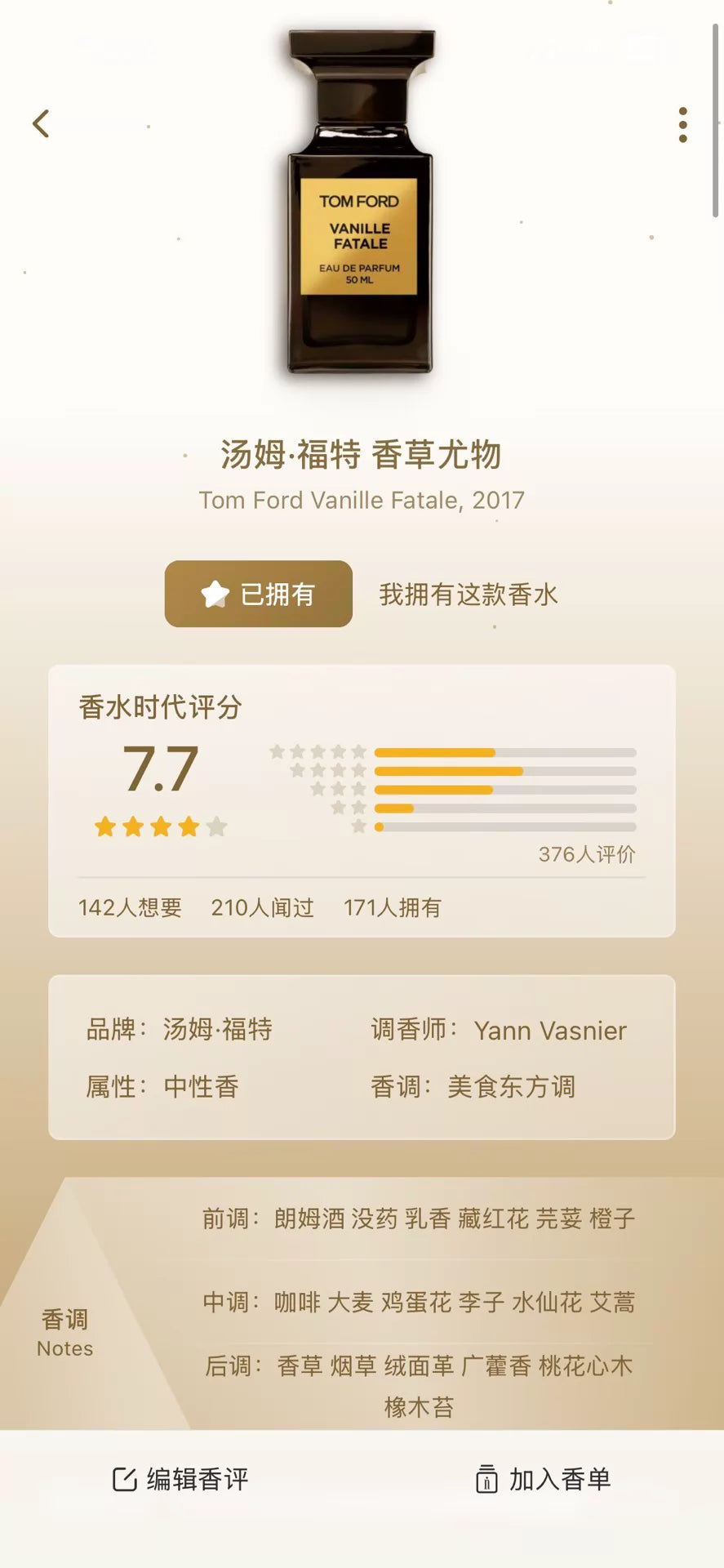Open 编辑香评 to edit review
The image size is (724, 1568).
click(x=180, y=1479)
